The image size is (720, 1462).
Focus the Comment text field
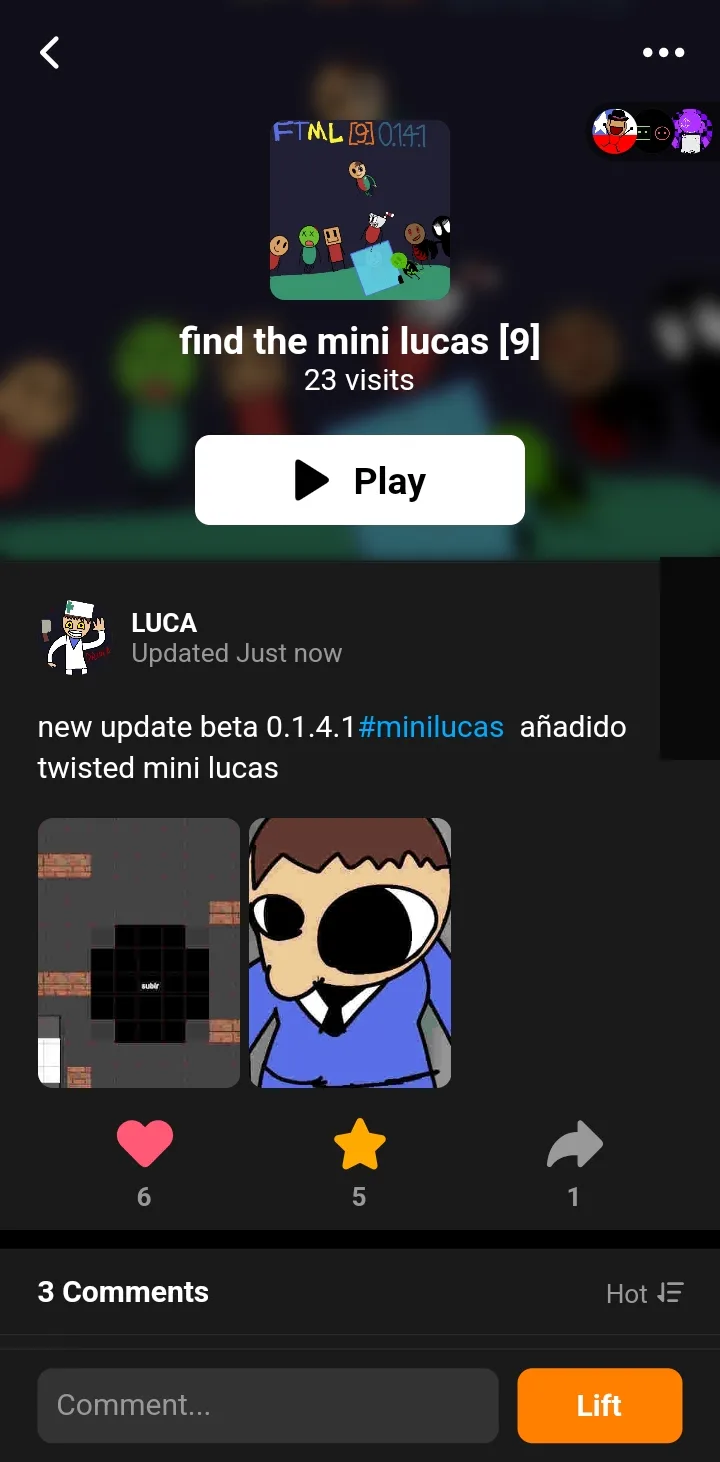(268, 1405)
